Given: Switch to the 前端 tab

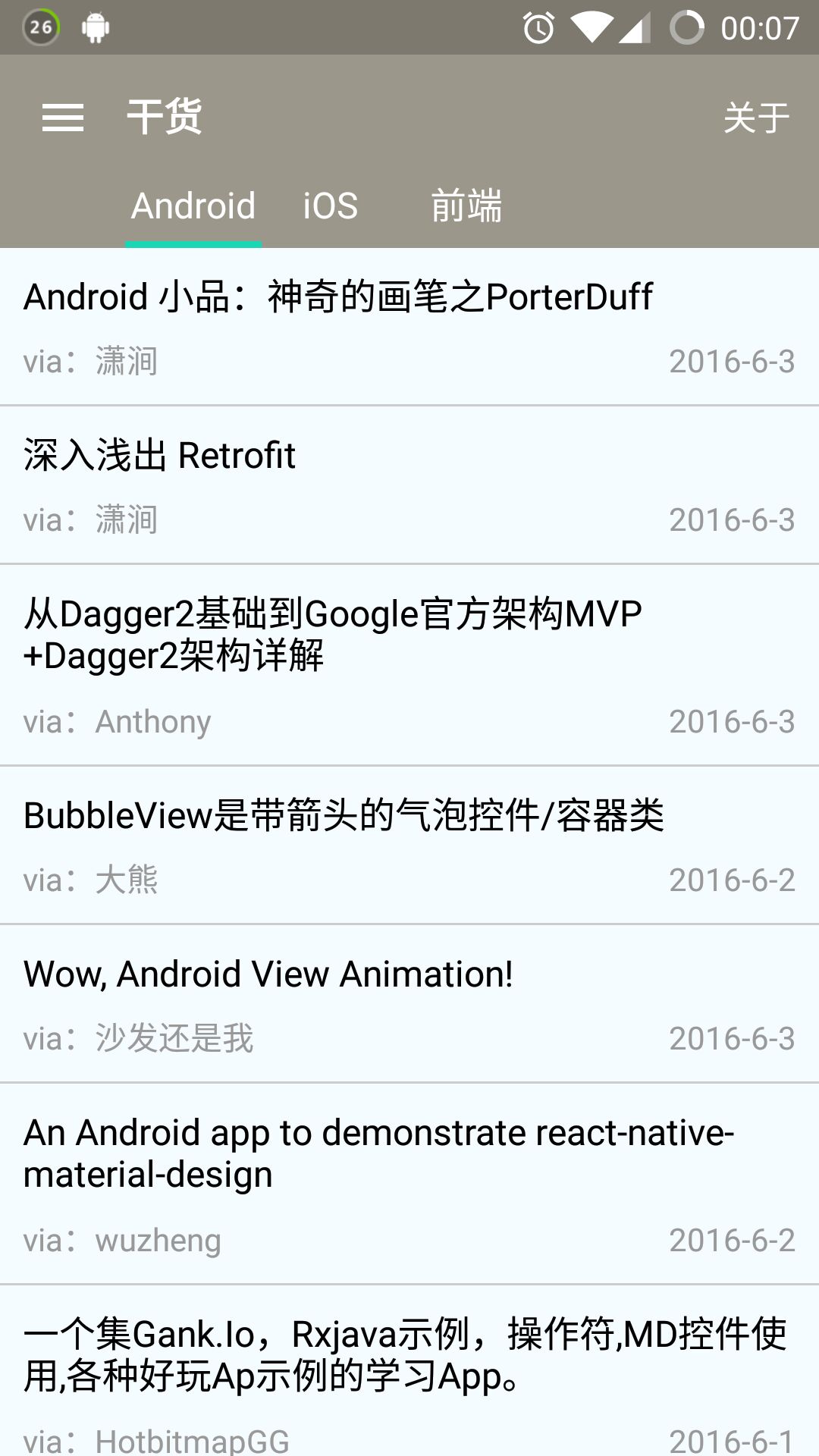Looking at the screenshot, I should pyautogui.click(x=466, y=206).
